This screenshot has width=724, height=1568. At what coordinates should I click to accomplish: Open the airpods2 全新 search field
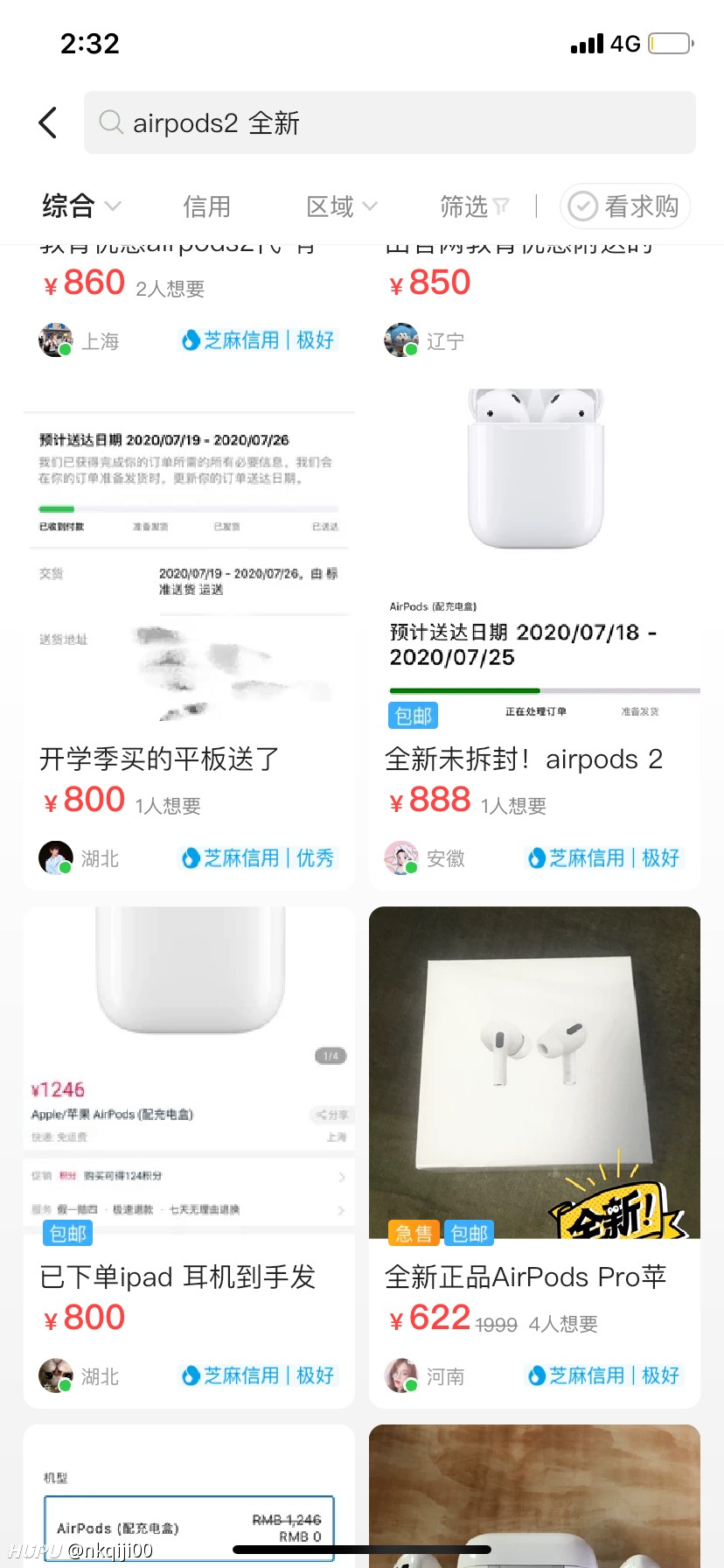pyautogui.click(x=390, y=122)
